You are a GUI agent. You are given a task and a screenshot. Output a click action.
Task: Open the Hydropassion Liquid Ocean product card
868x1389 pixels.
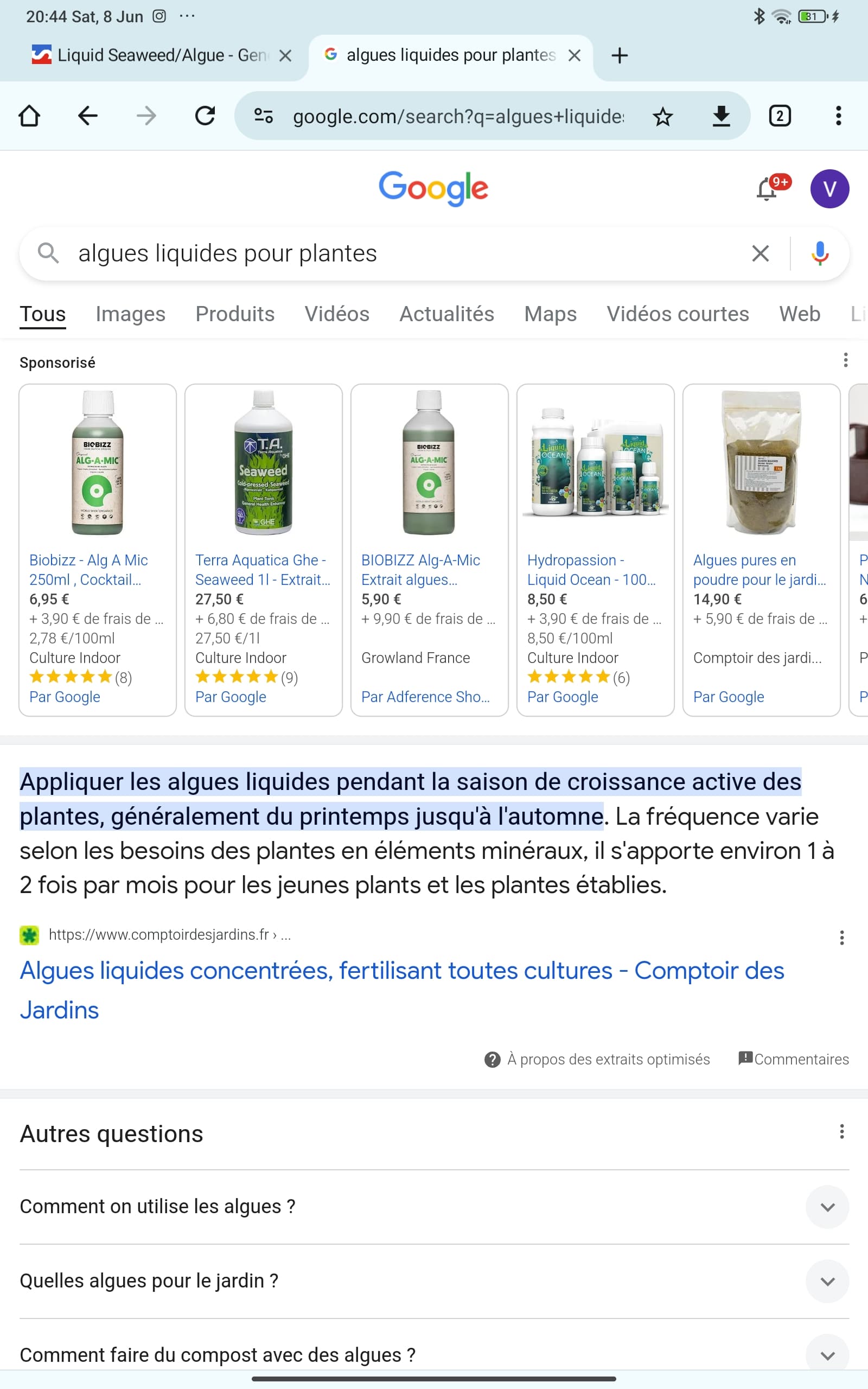click(595, 550)
